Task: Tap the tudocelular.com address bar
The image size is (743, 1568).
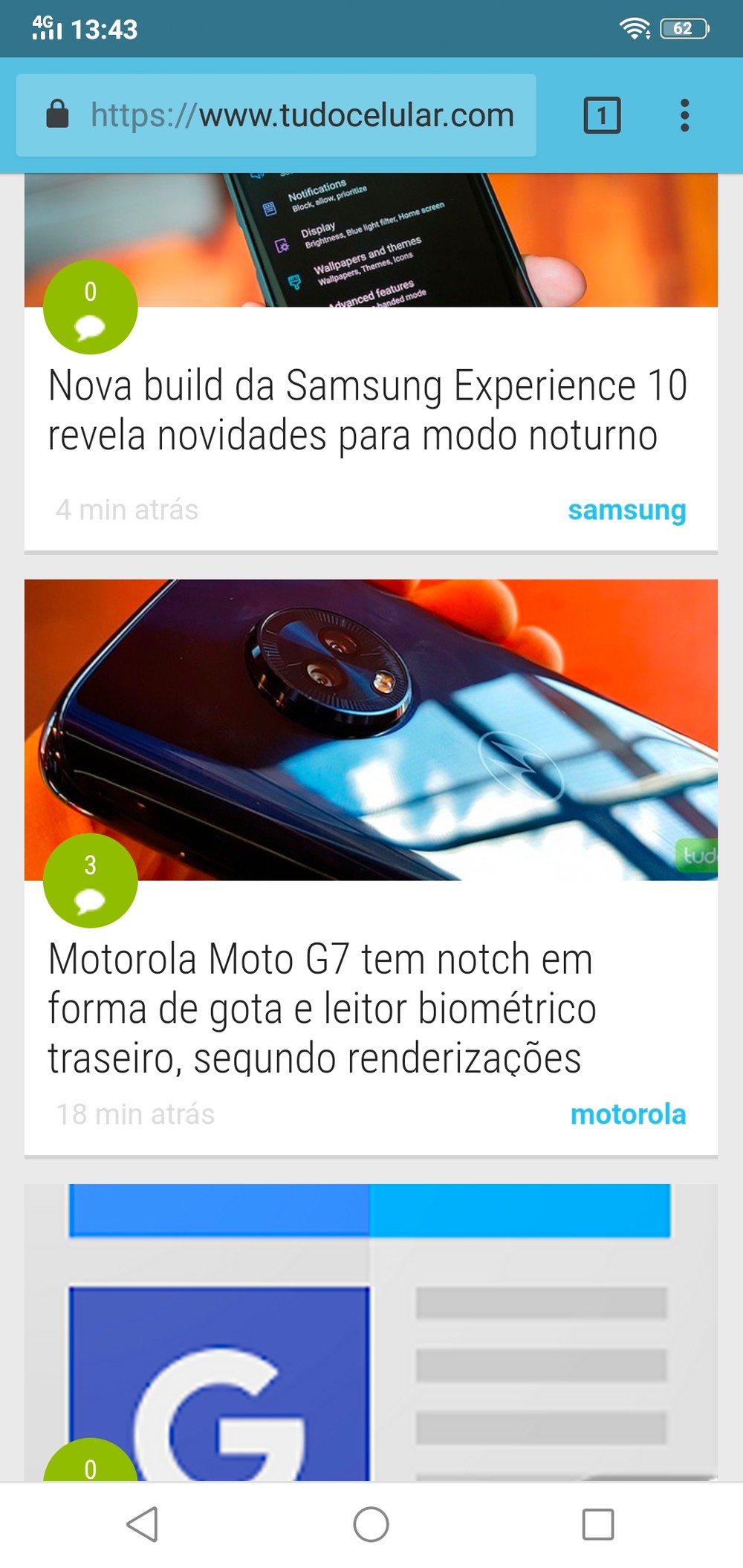Action: click(x=301, y=116)
